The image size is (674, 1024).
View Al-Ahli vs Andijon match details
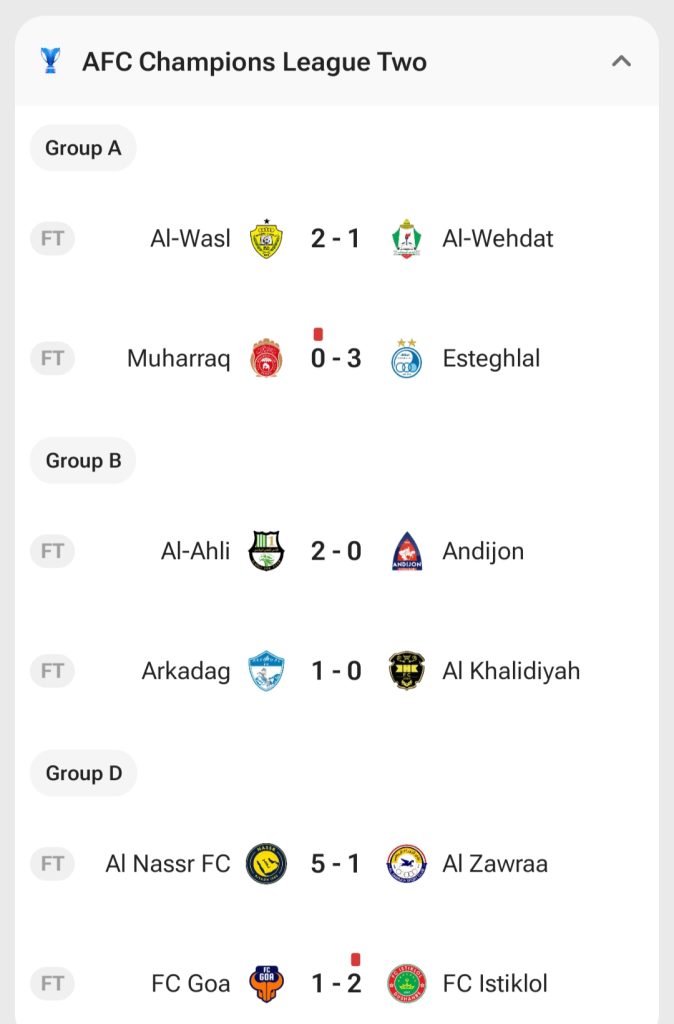(x=336, y=551)
